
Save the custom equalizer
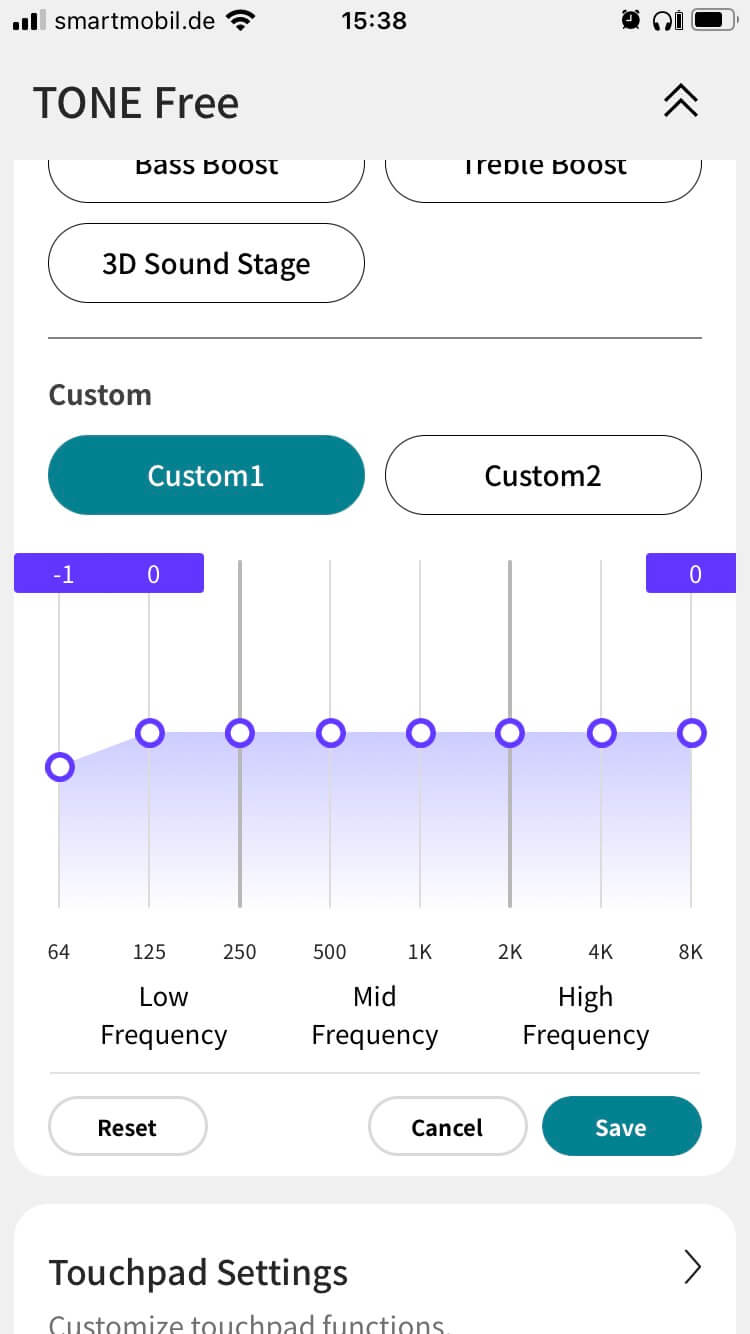pos(621,1127)
